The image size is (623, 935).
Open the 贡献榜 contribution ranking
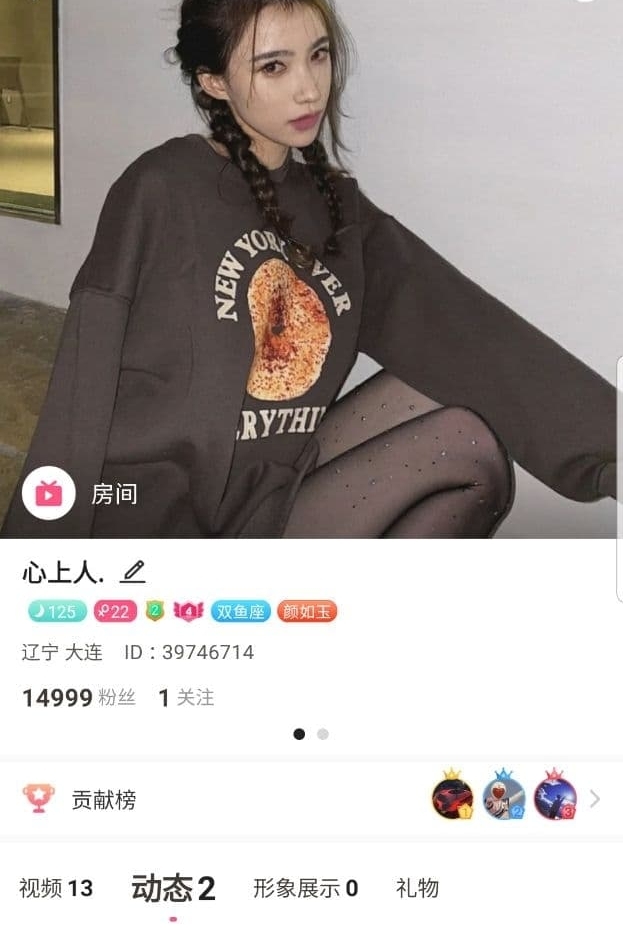pyautogui.click(x=104, y=799)
